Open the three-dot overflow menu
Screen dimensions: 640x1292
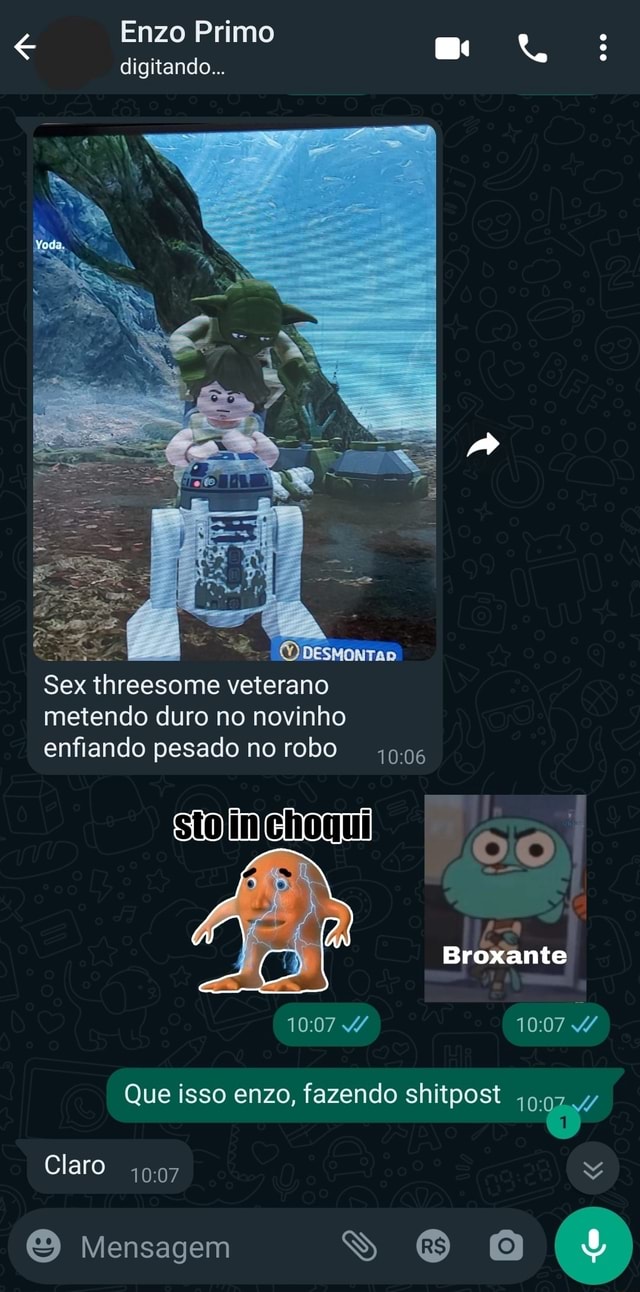603,47
